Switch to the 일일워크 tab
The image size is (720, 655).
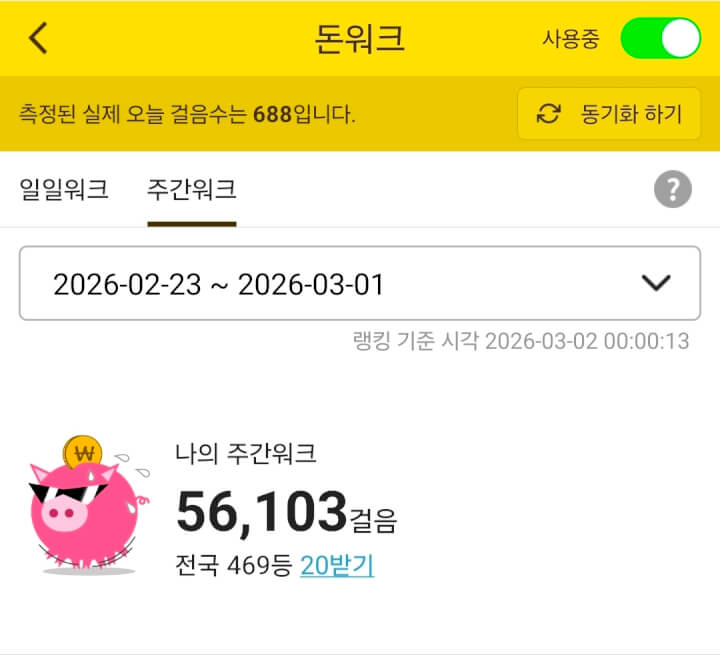(x=64, y=190)
